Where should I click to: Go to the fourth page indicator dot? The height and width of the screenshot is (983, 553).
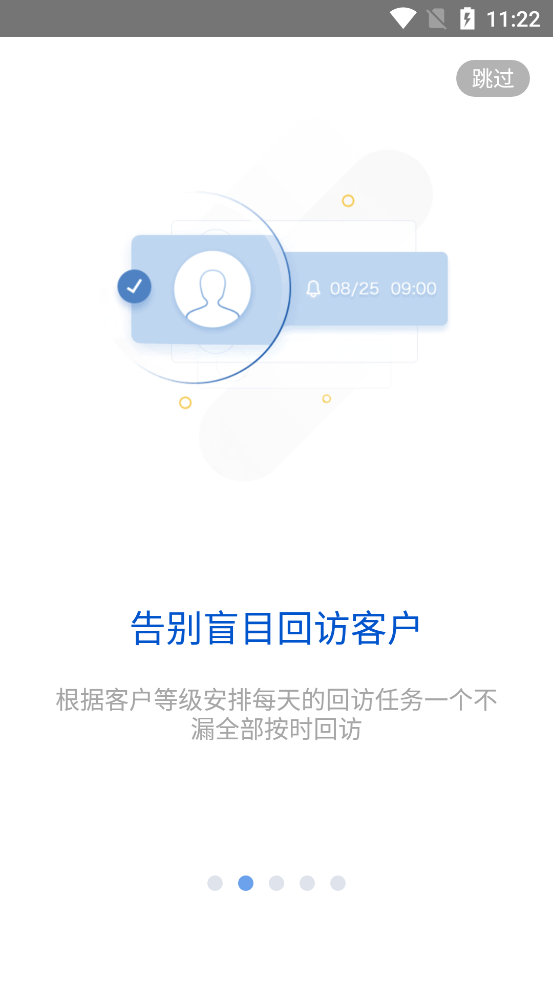point(307,883)
